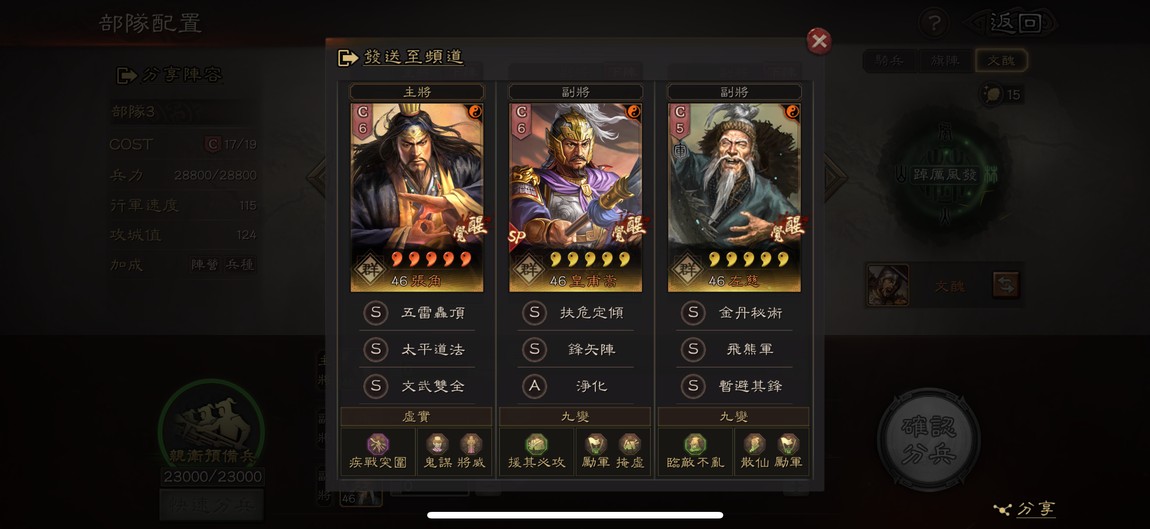The width and height of the screenshot is (1150, 529).
Task: Open general 皇甫嵩's card
Action: 575,196
